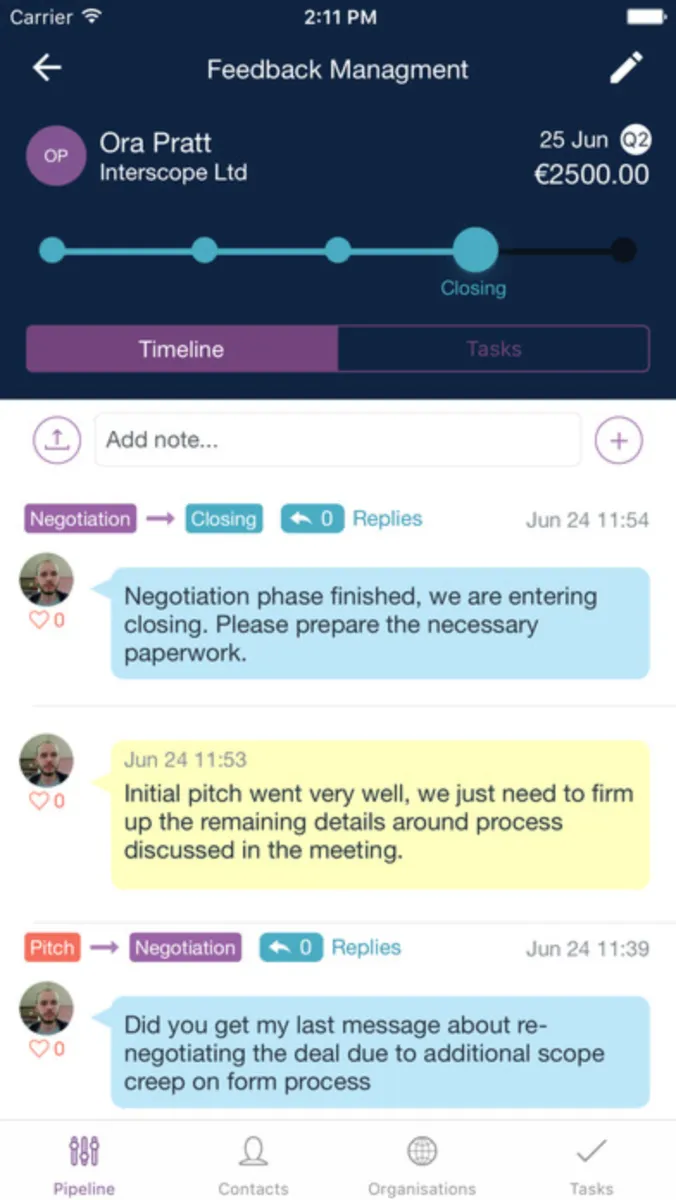Select the Timeline segment
The width and height of the screenshot is (676, 1200).
(x=182, y=349)
